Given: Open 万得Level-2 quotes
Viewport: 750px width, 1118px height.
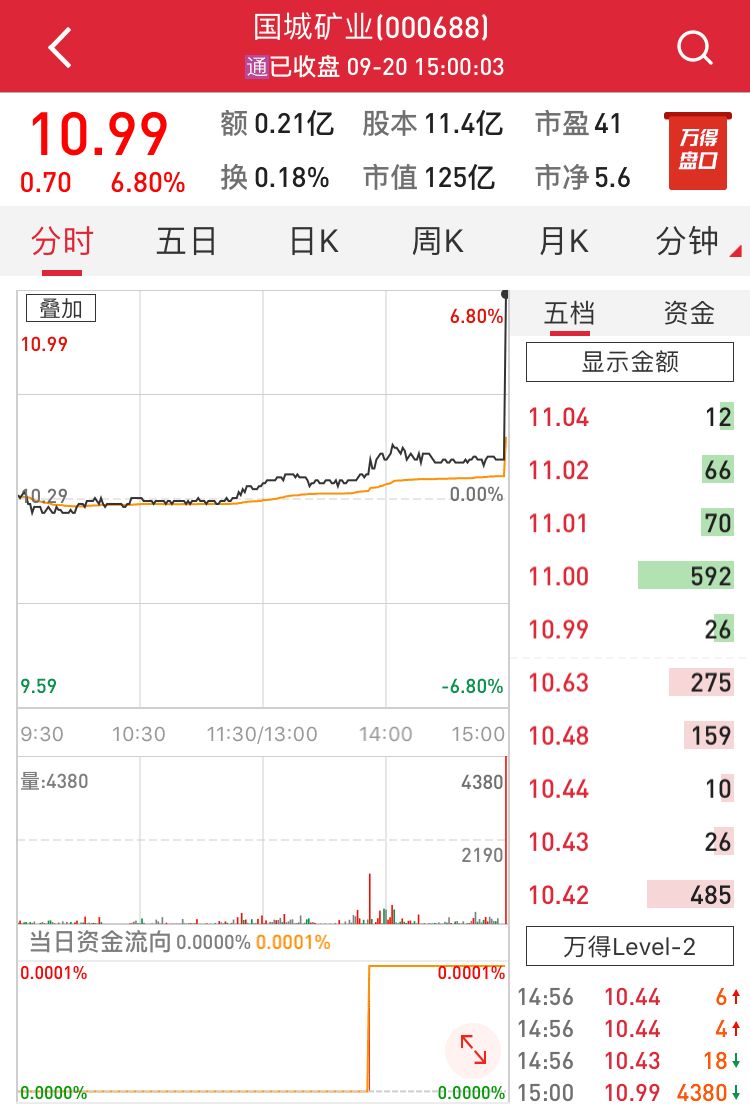Looking at the screenshot, I should point(630,946).
